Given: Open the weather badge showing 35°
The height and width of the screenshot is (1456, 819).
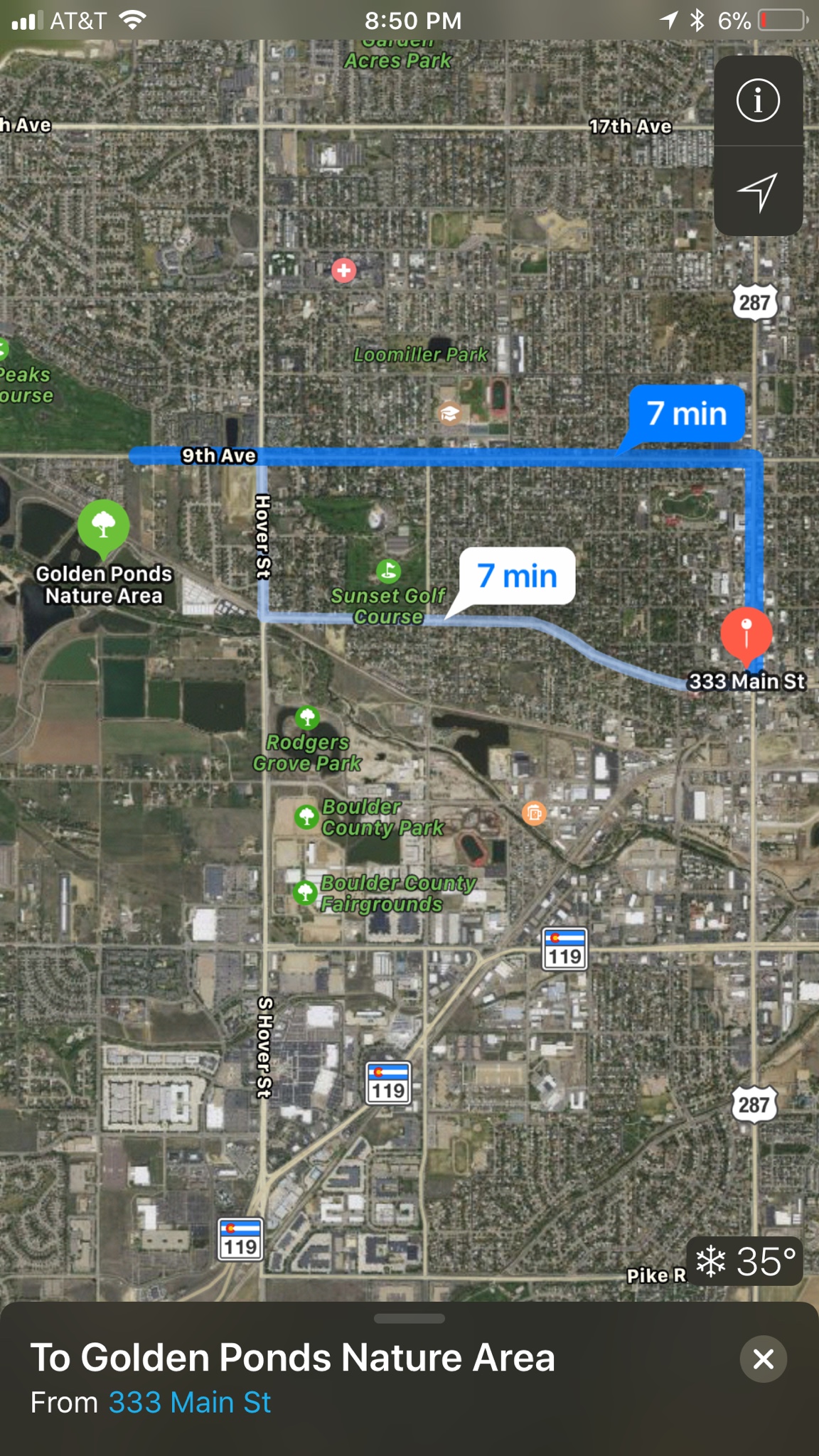Looking at the screenshot, I should click(745, 1262).
